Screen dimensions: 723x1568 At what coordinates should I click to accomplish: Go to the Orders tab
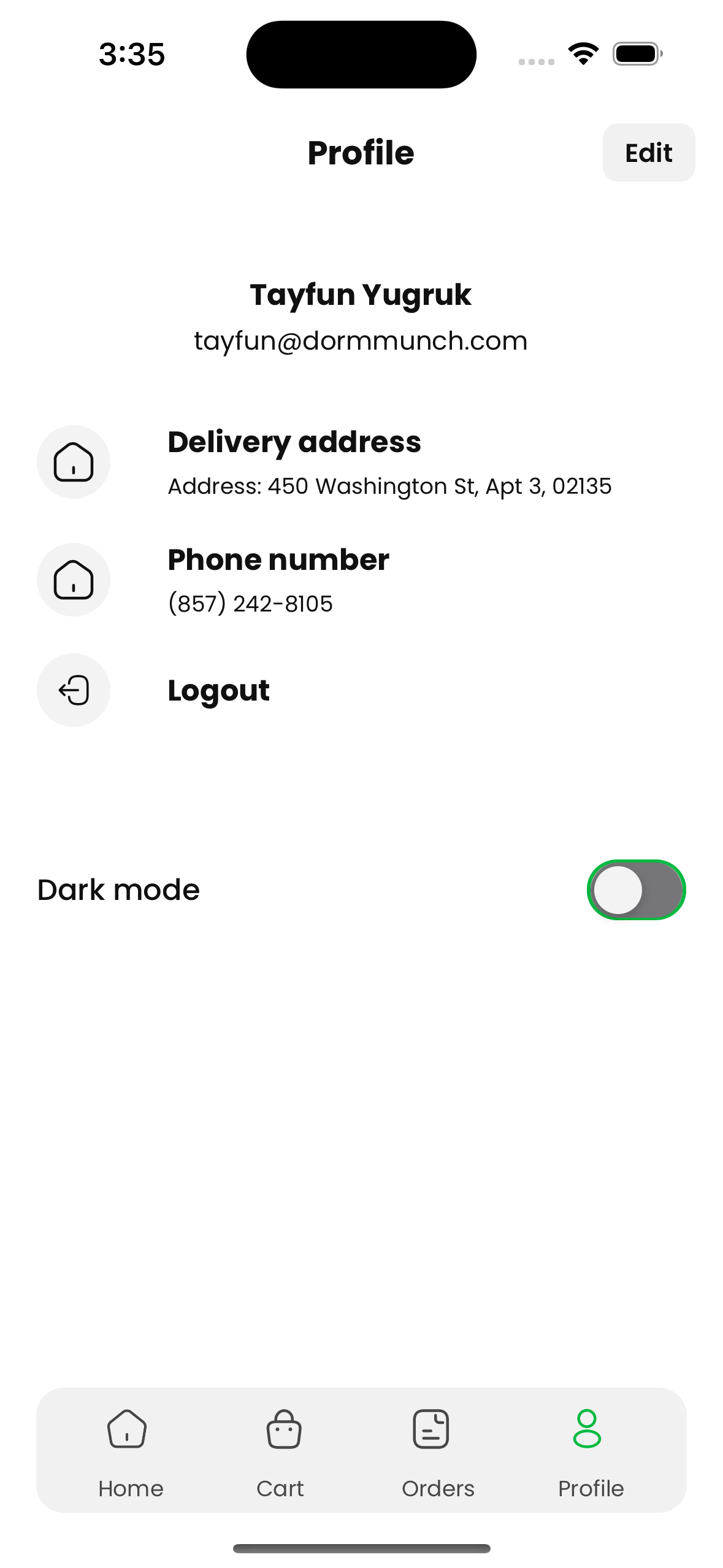pos(437,1451)
